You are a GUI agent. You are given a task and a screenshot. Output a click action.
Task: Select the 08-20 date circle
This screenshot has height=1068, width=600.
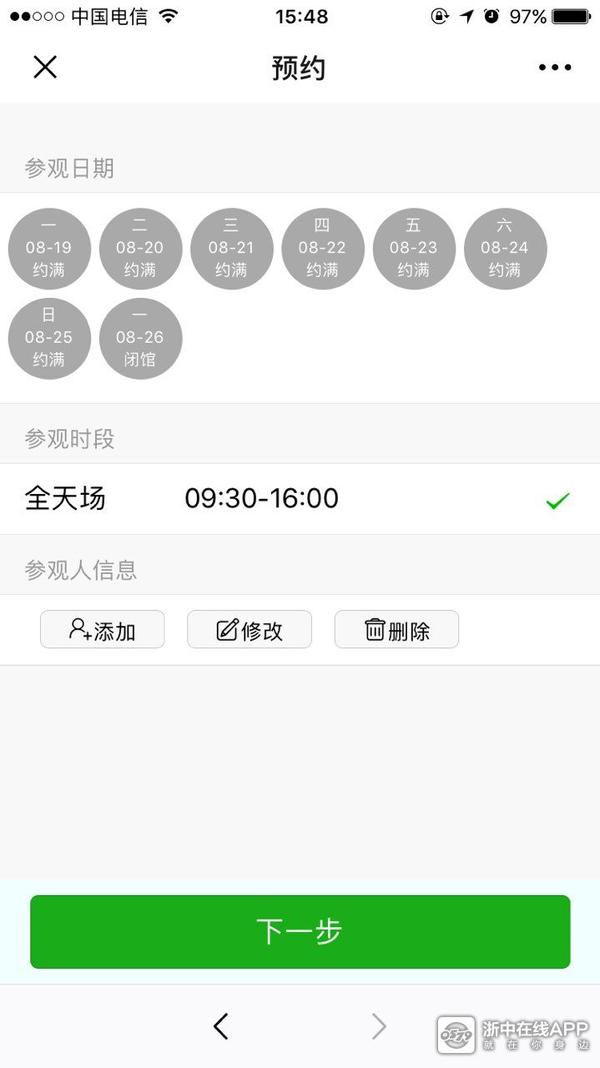[x=140, y=249]
